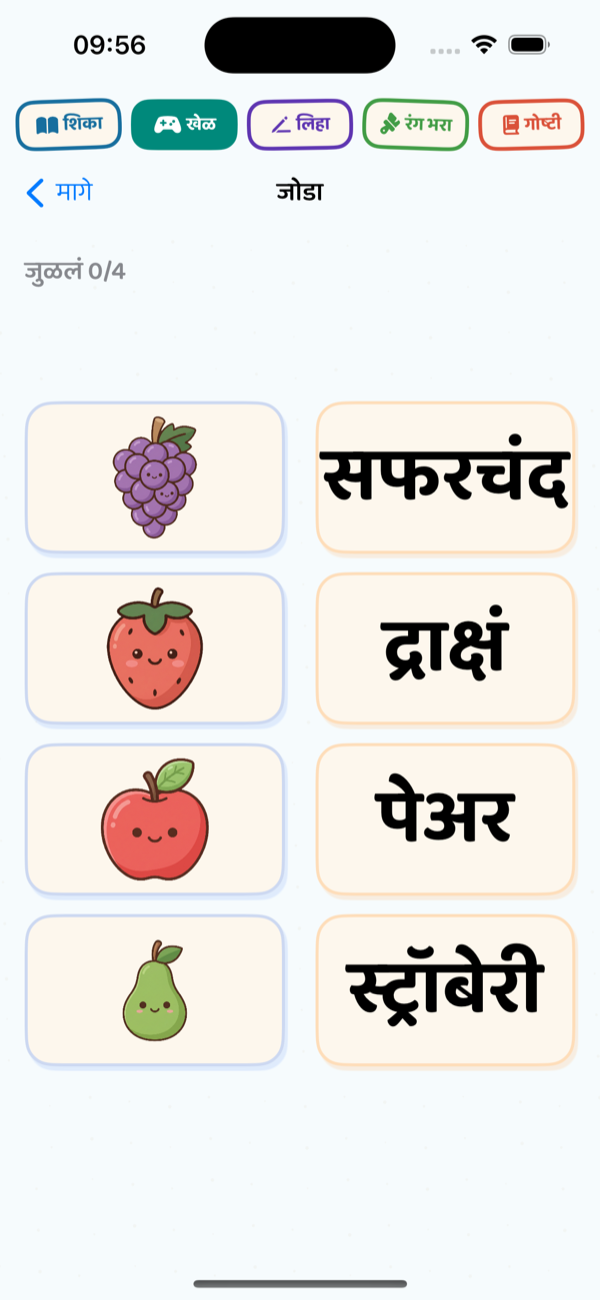Viewport: 600px width, 1300px height.
Task: Choose the green pear picture card
Action: point(155,990)
